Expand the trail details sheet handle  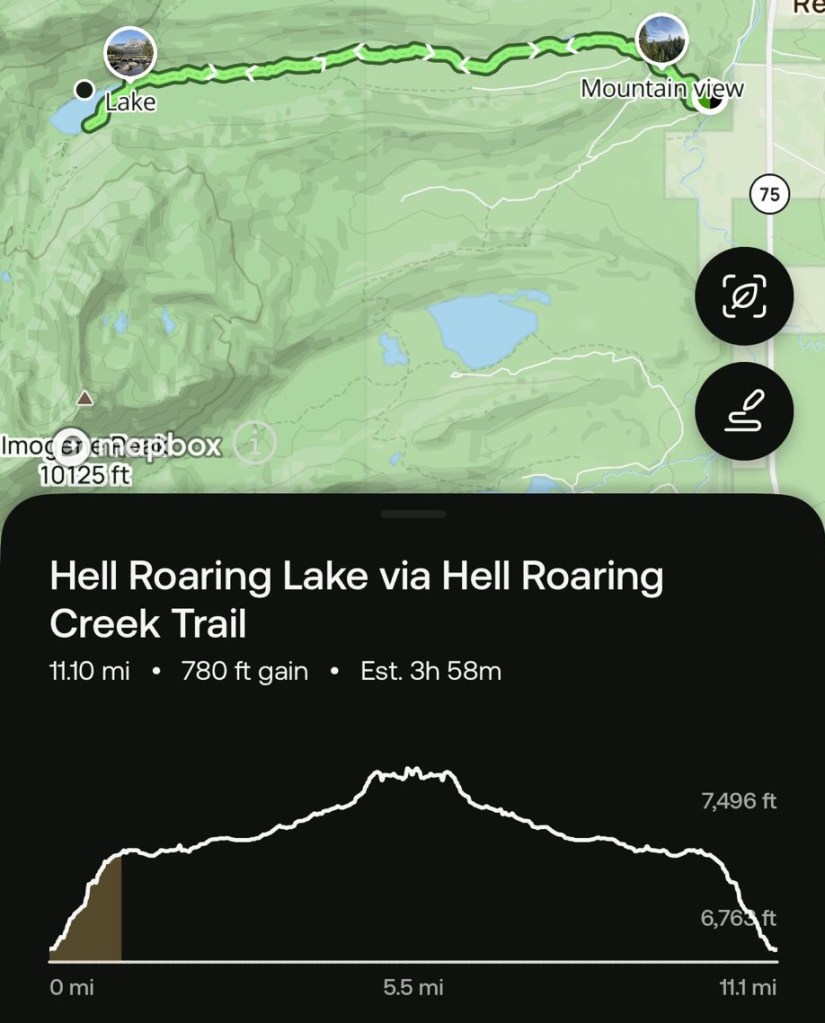point(413,514)
